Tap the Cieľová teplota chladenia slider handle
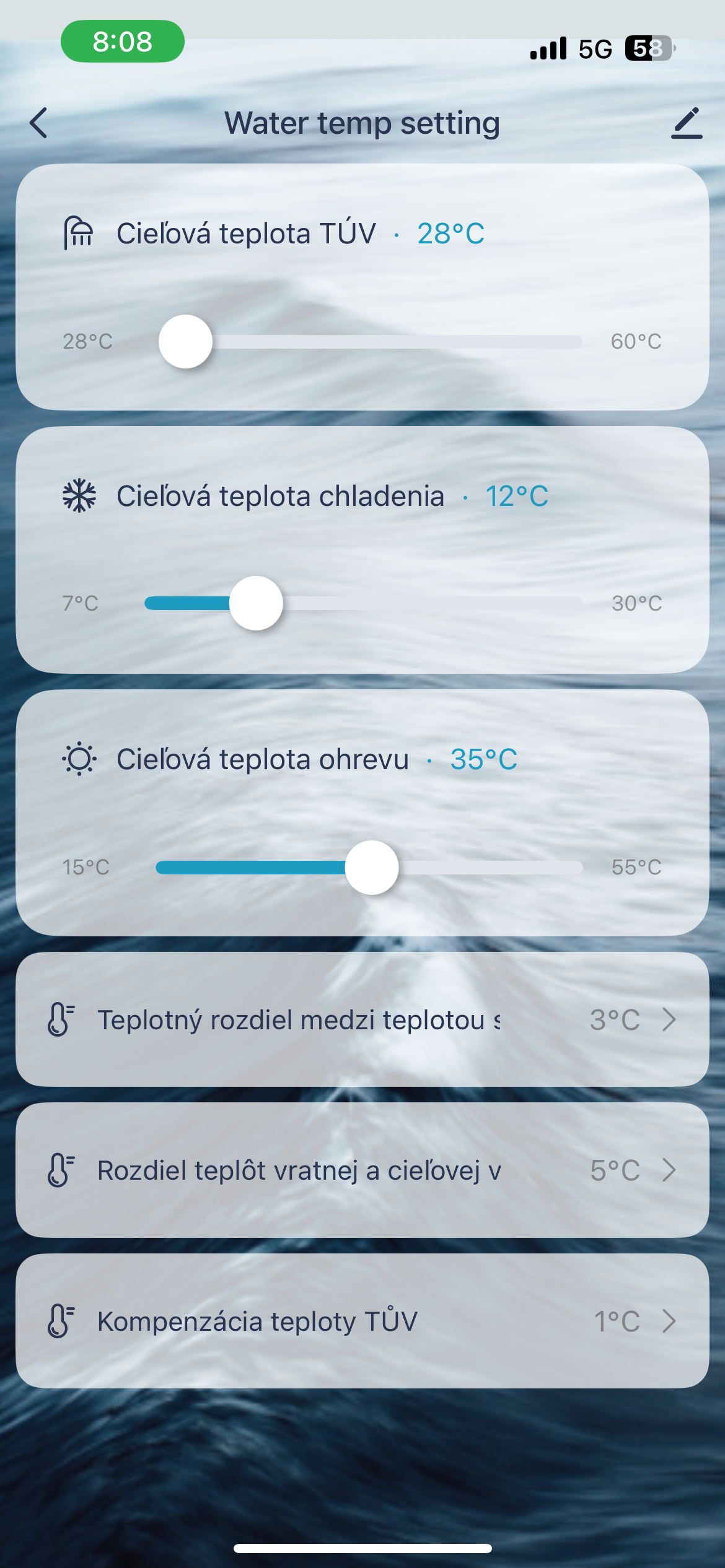The height and width of the screenshot is (1568, 725). coord(256,603)
